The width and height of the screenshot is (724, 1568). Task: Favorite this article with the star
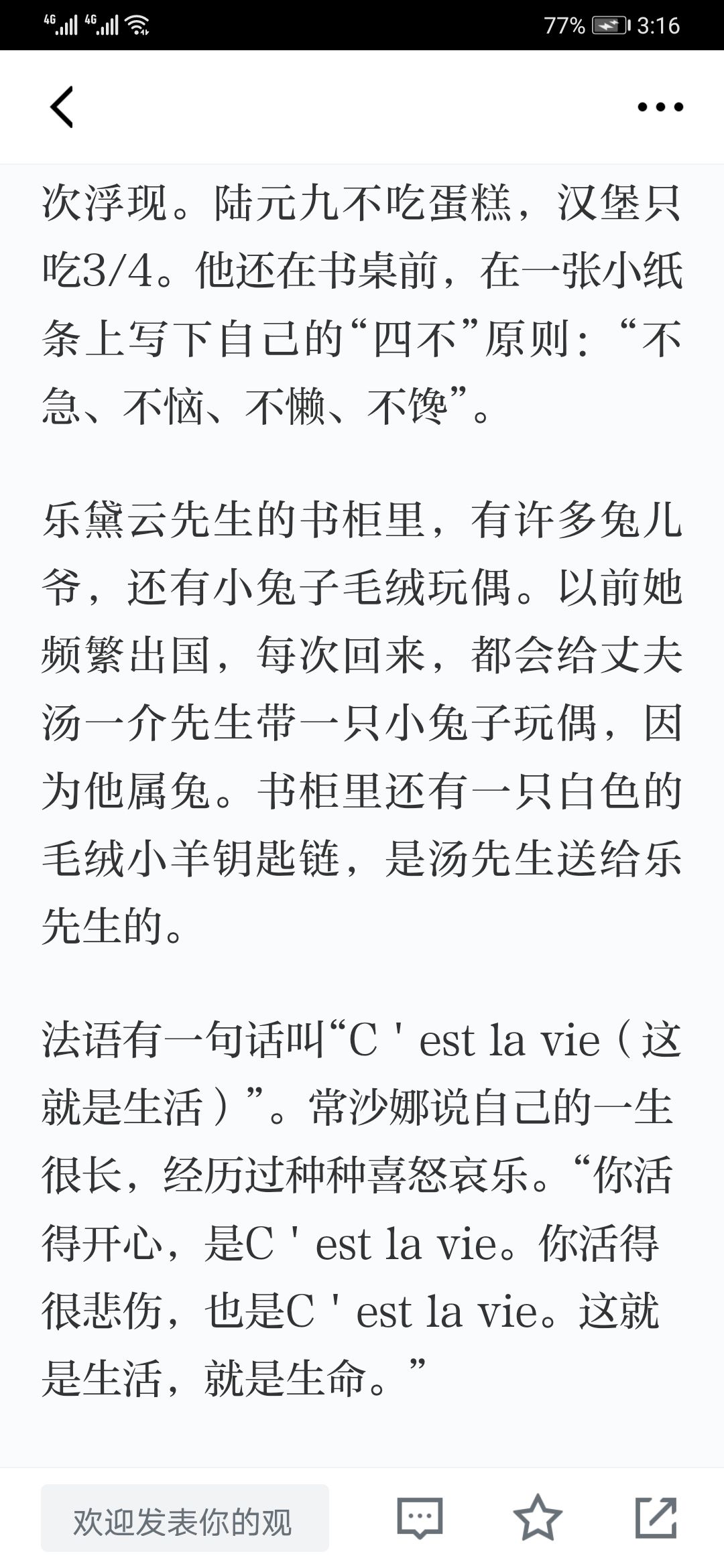pos(538,1518)
